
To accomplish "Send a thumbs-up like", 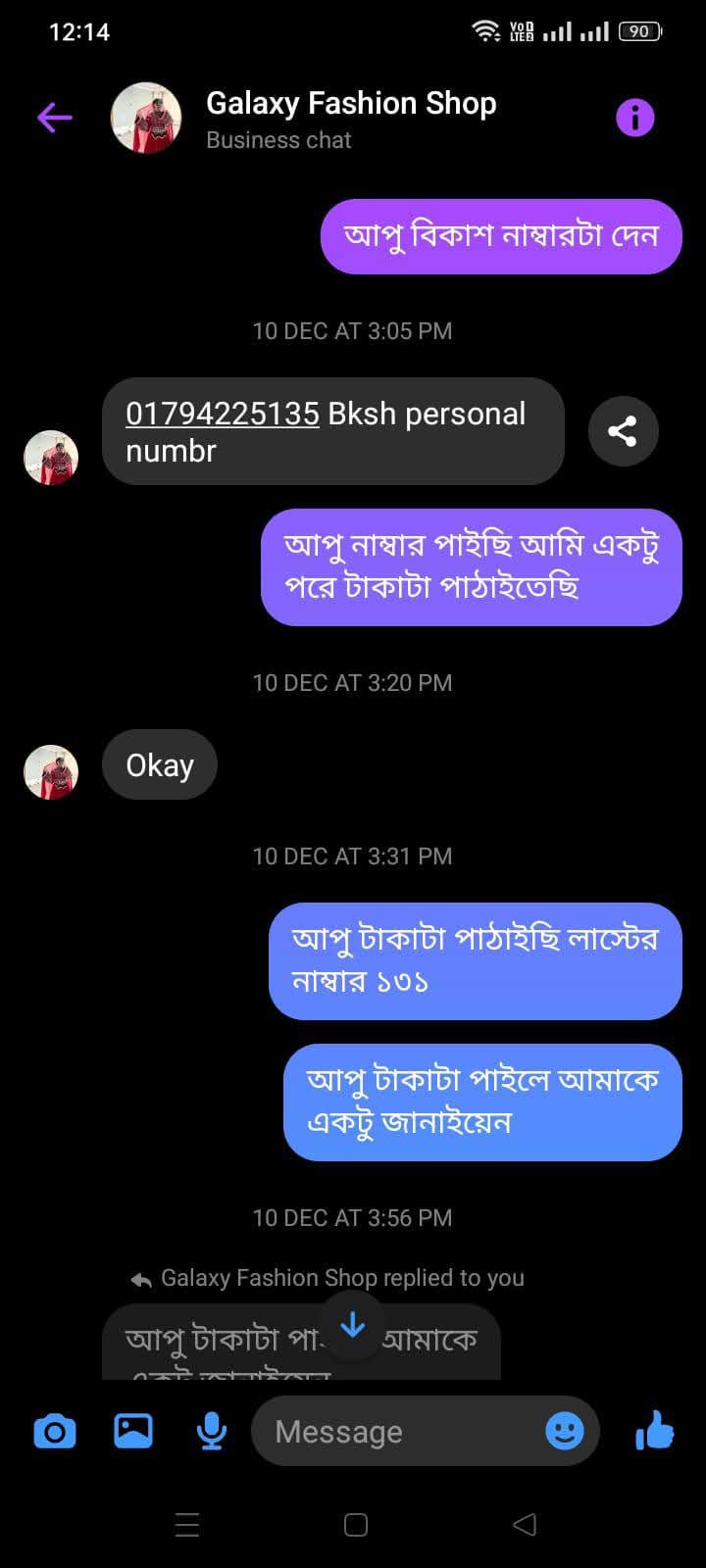I will pos(654,1431).
